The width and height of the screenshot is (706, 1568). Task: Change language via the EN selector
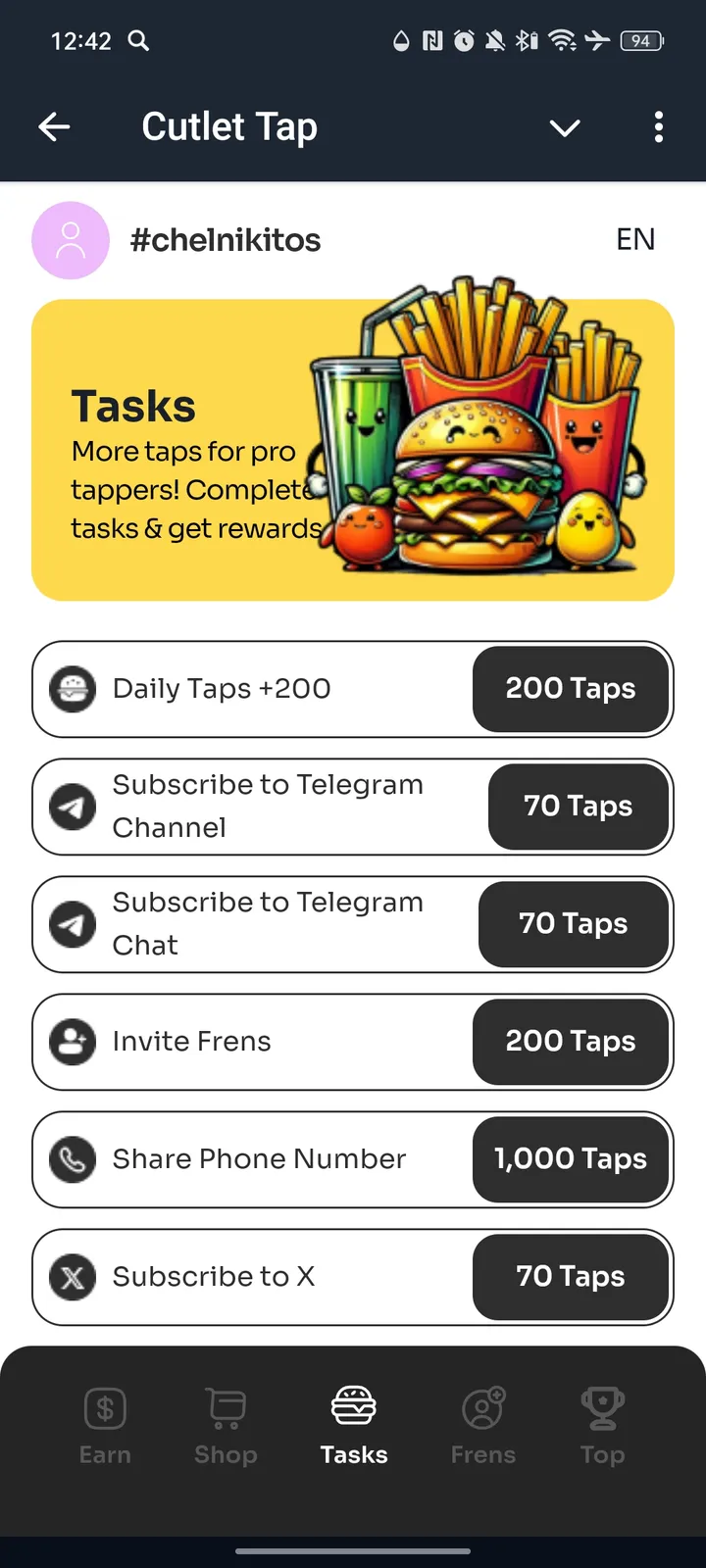click(x=635, y=239)
